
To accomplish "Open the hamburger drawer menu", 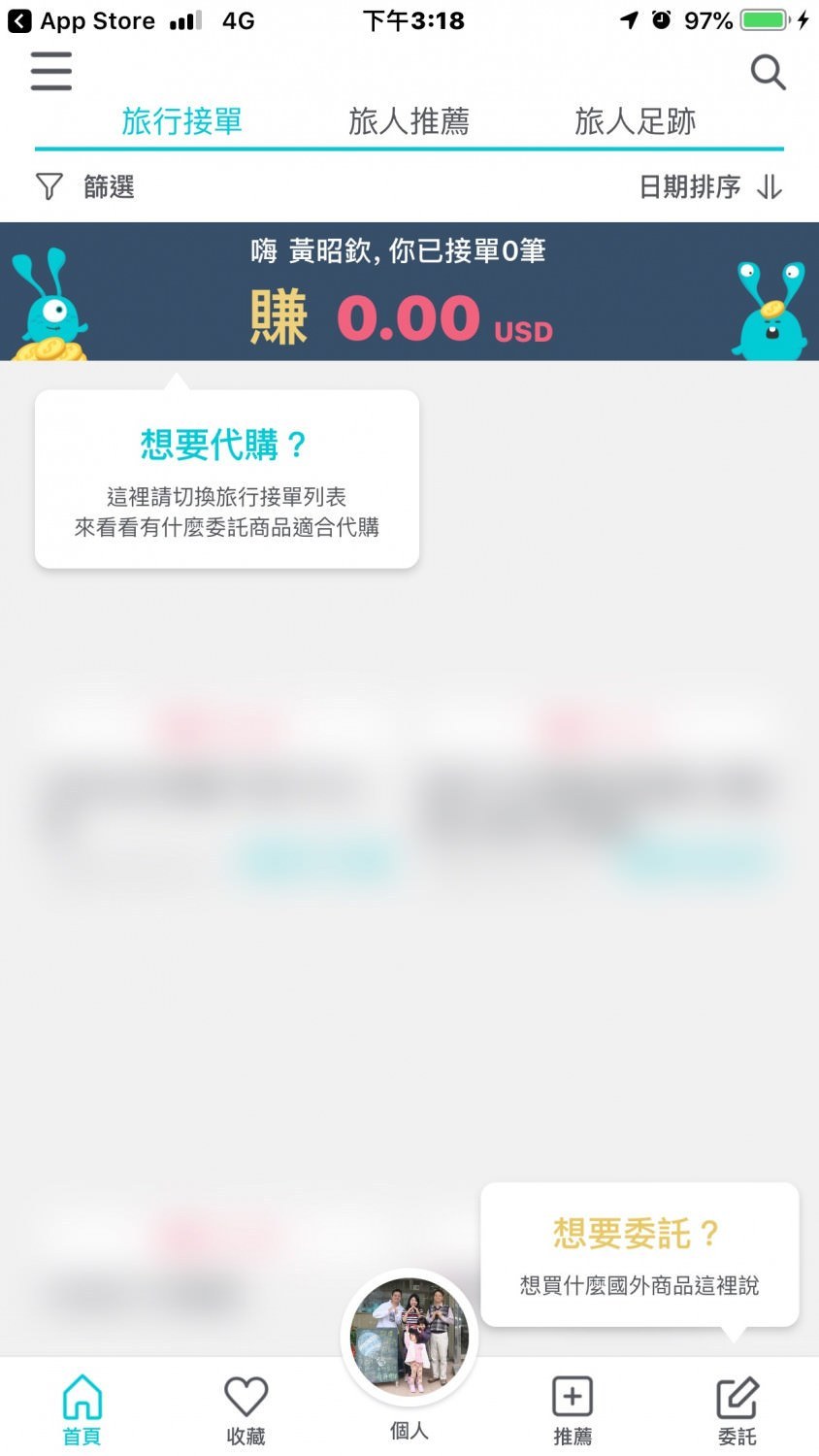I will (x=50, y=71).
